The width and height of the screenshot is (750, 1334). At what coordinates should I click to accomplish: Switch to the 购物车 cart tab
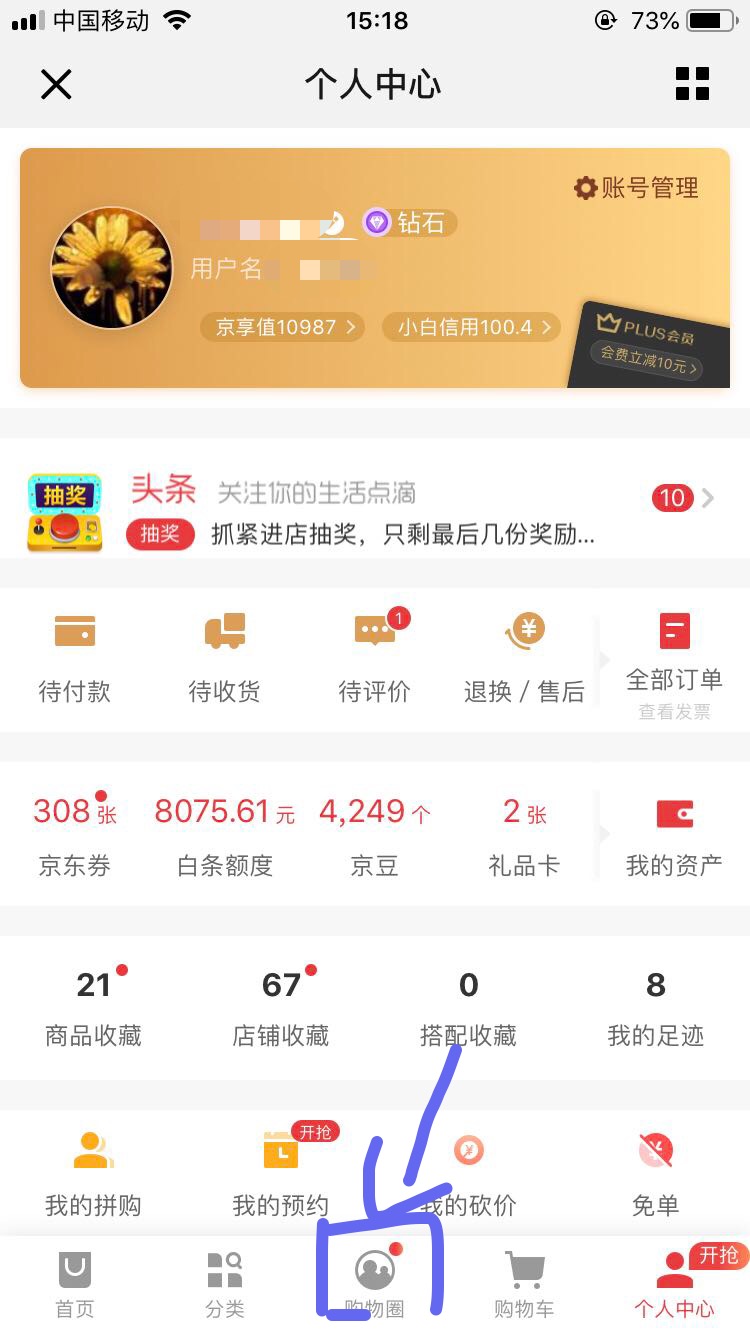click(524, 1284)
